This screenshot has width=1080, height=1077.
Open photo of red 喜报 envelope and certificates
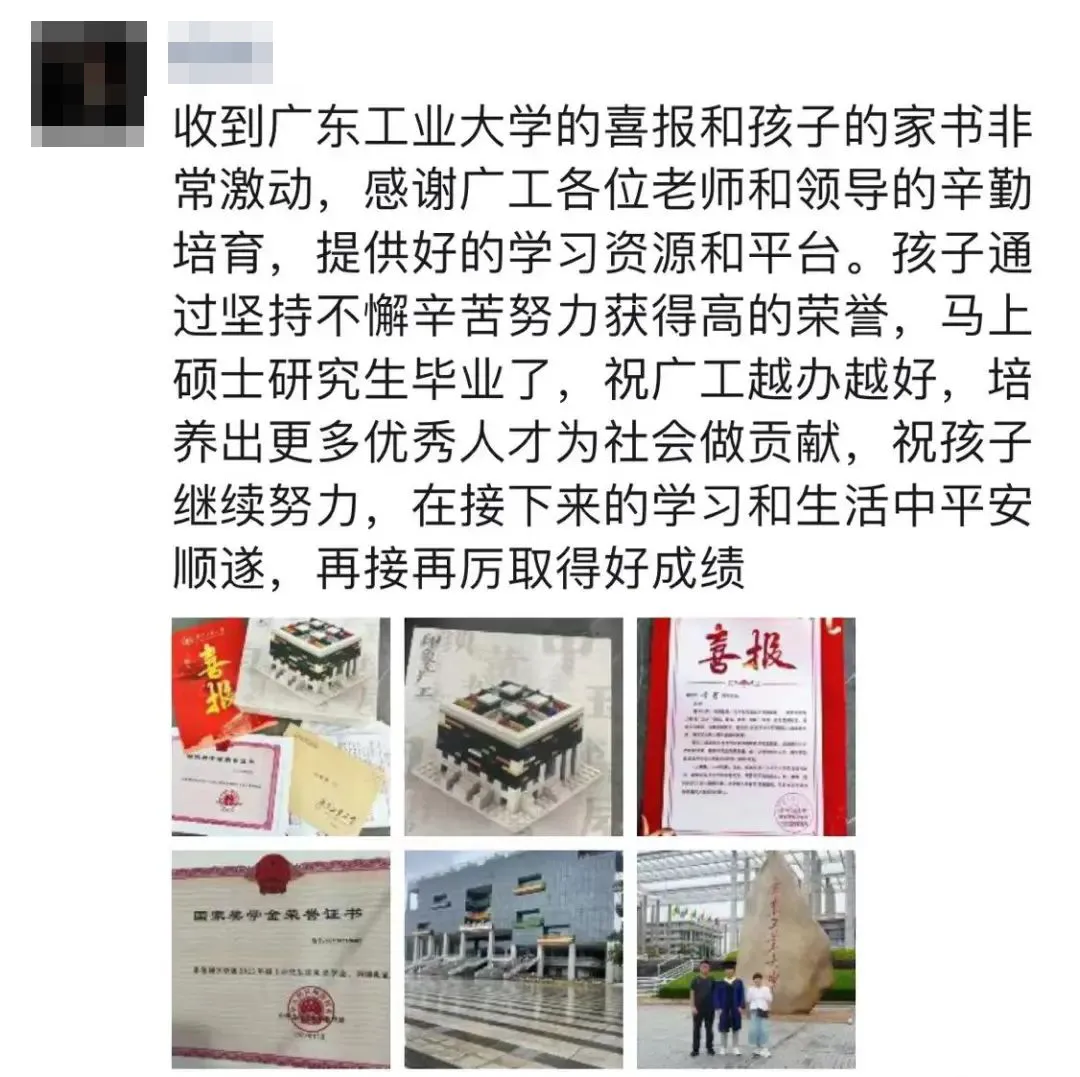coord(281,726)
